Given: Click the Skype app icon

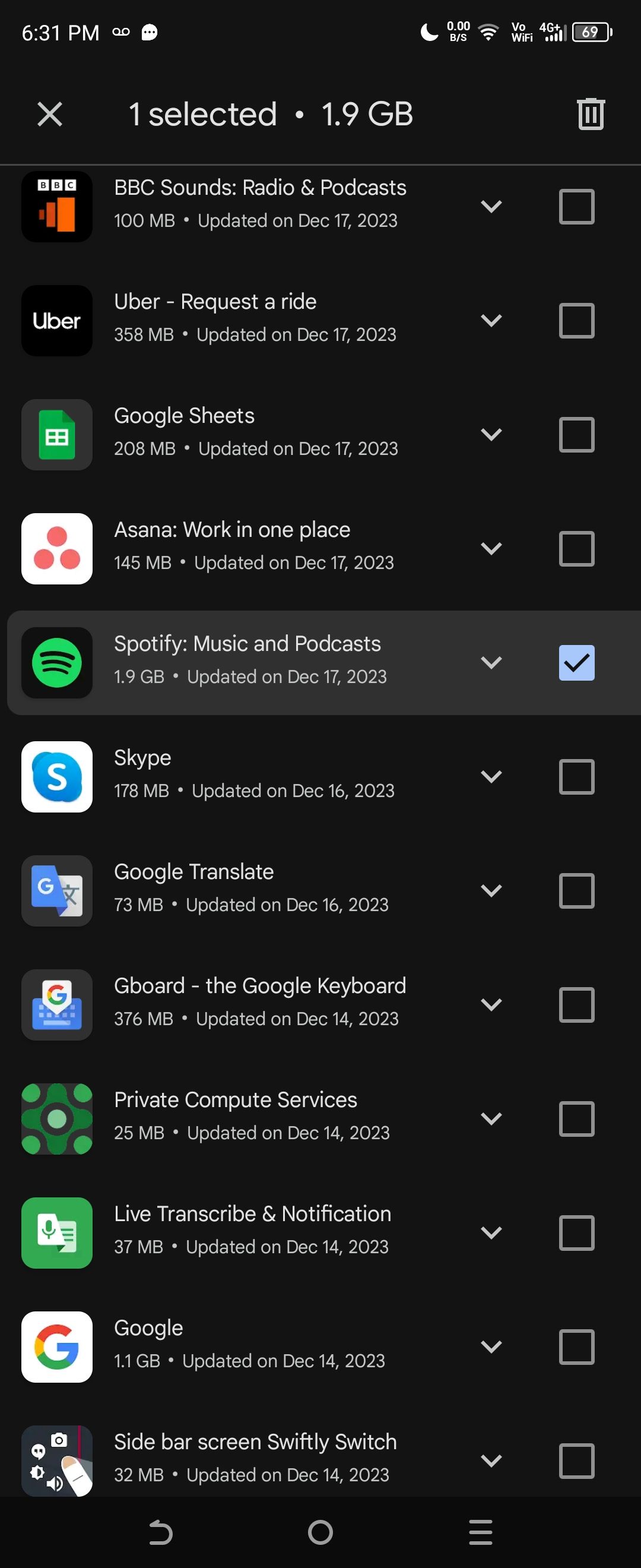Looking at the screenshot, I should click(56, 777).
